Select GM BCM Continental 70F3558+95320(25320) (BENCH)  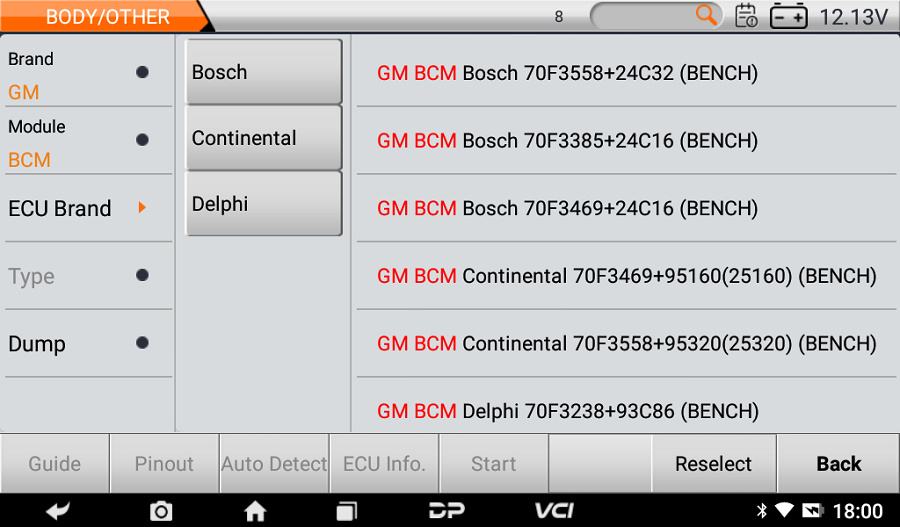[x=626, y=343]
